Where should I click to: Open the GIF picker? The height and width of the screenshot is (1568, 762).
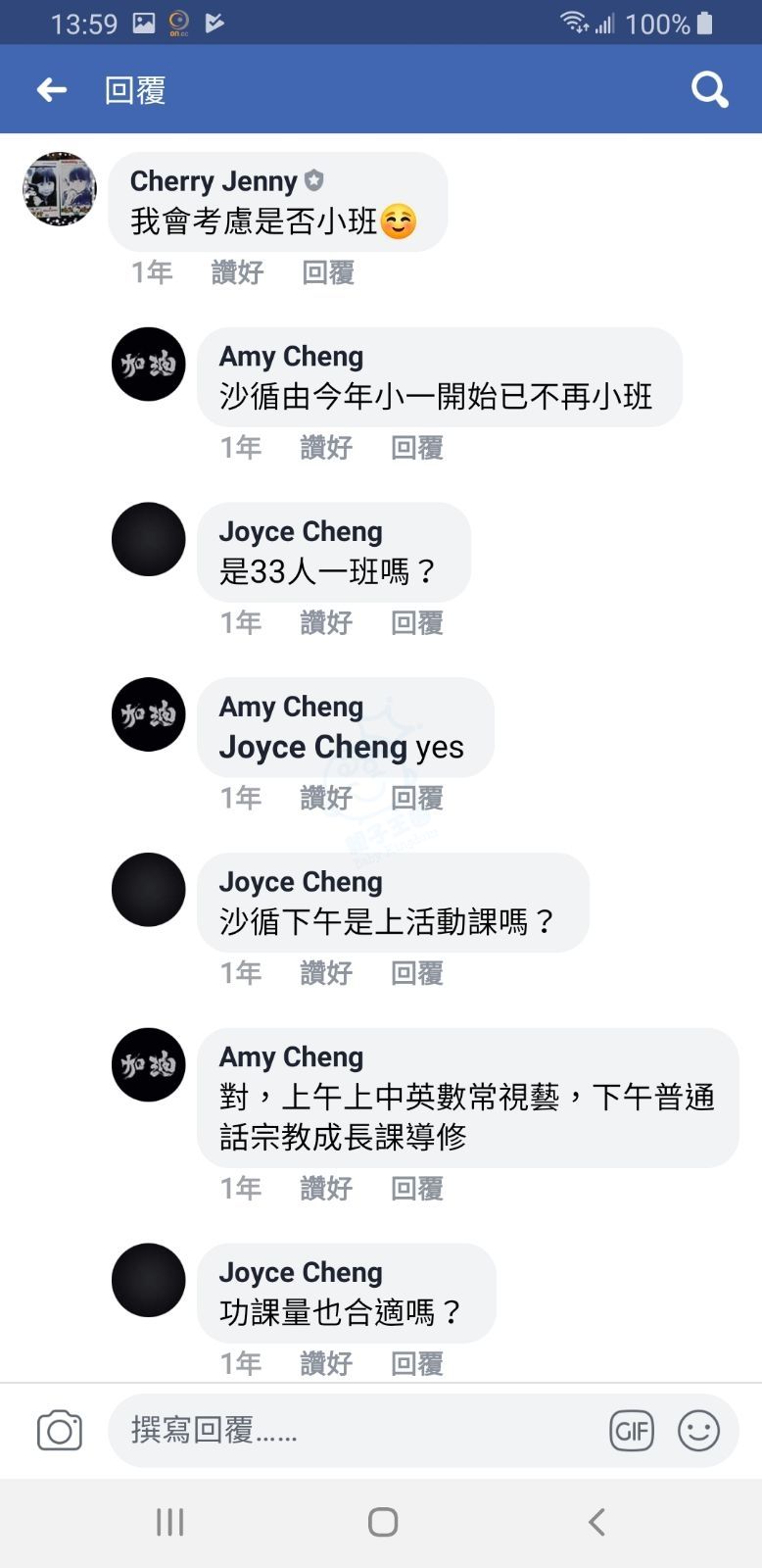tap(632, 1431)
